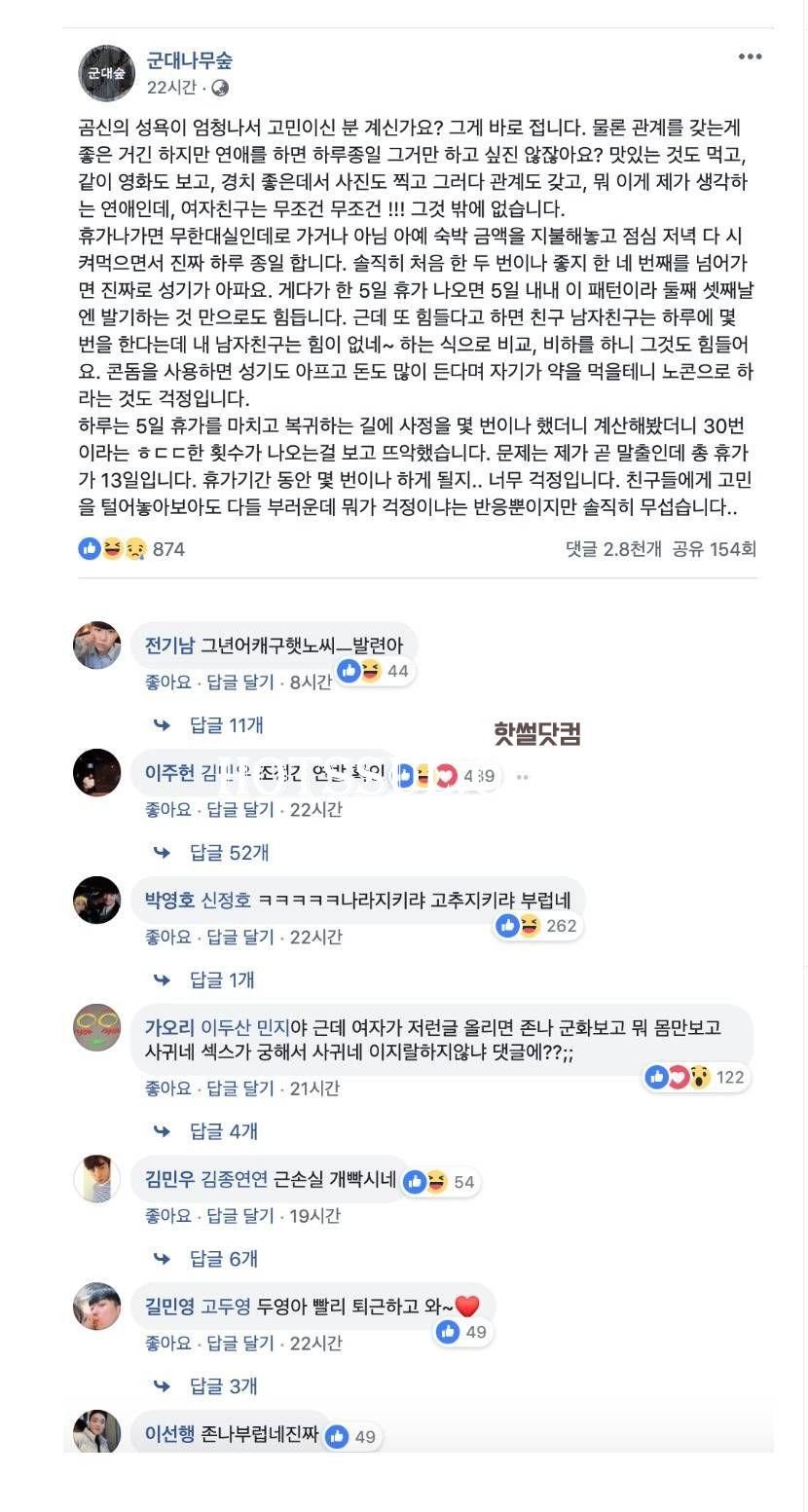Like 전기남's comment with 좋아요
The height and width of the screenshot is (1512, 808).
[167, 682]
